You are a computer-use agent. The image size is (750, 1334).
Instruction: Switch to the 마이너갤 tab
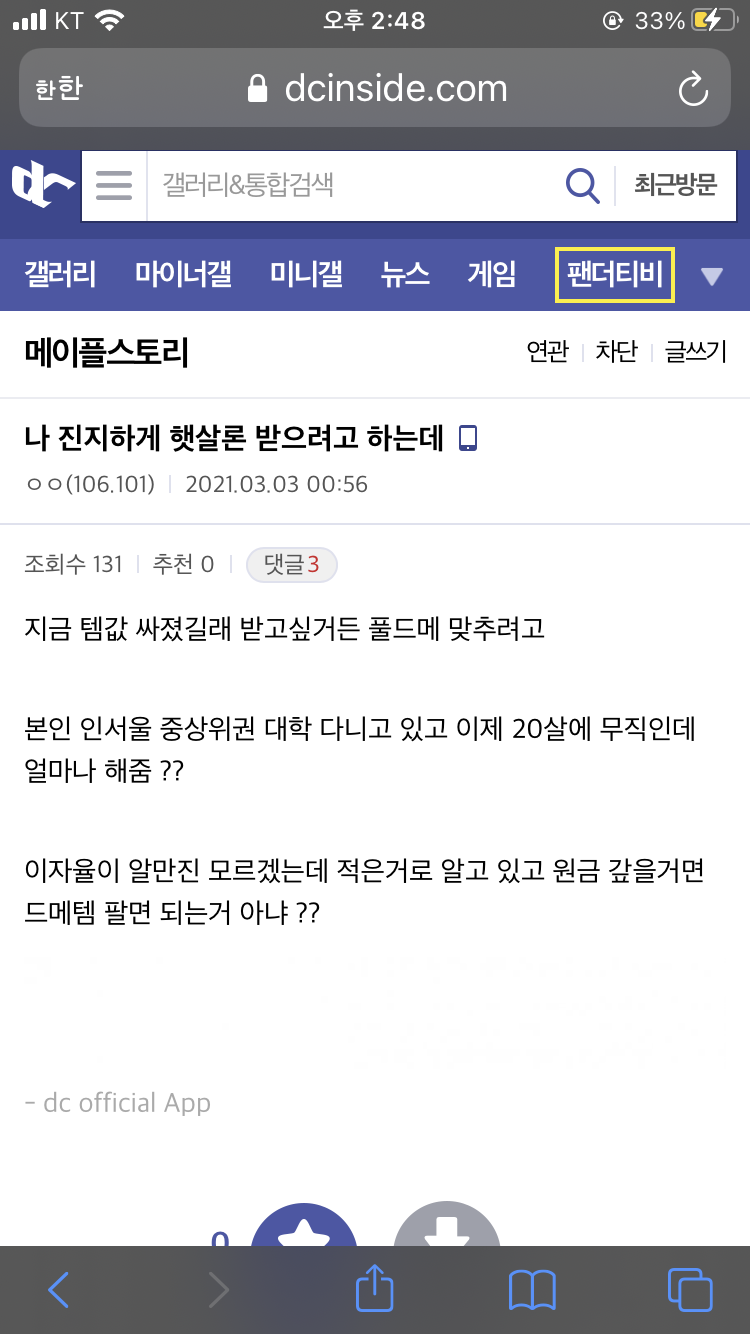coord(183,274)
